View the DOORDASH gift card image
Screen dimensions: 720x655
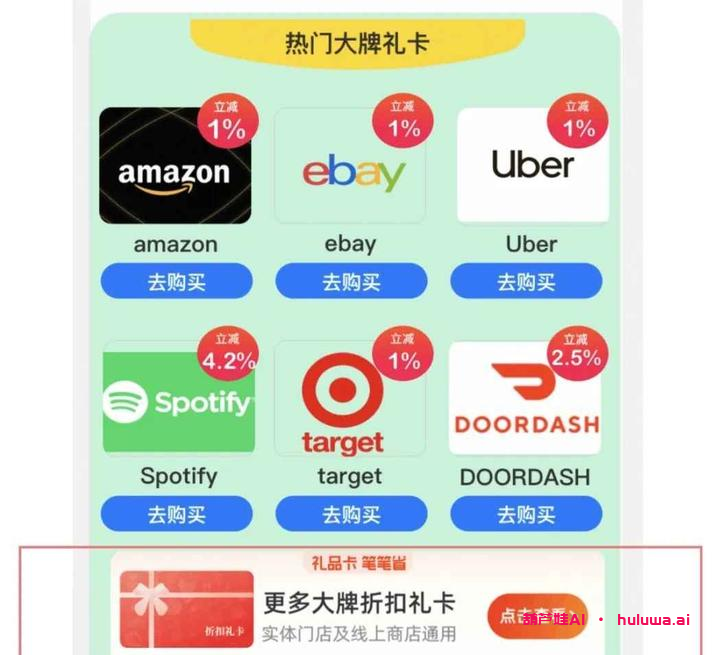coord(526,400)
